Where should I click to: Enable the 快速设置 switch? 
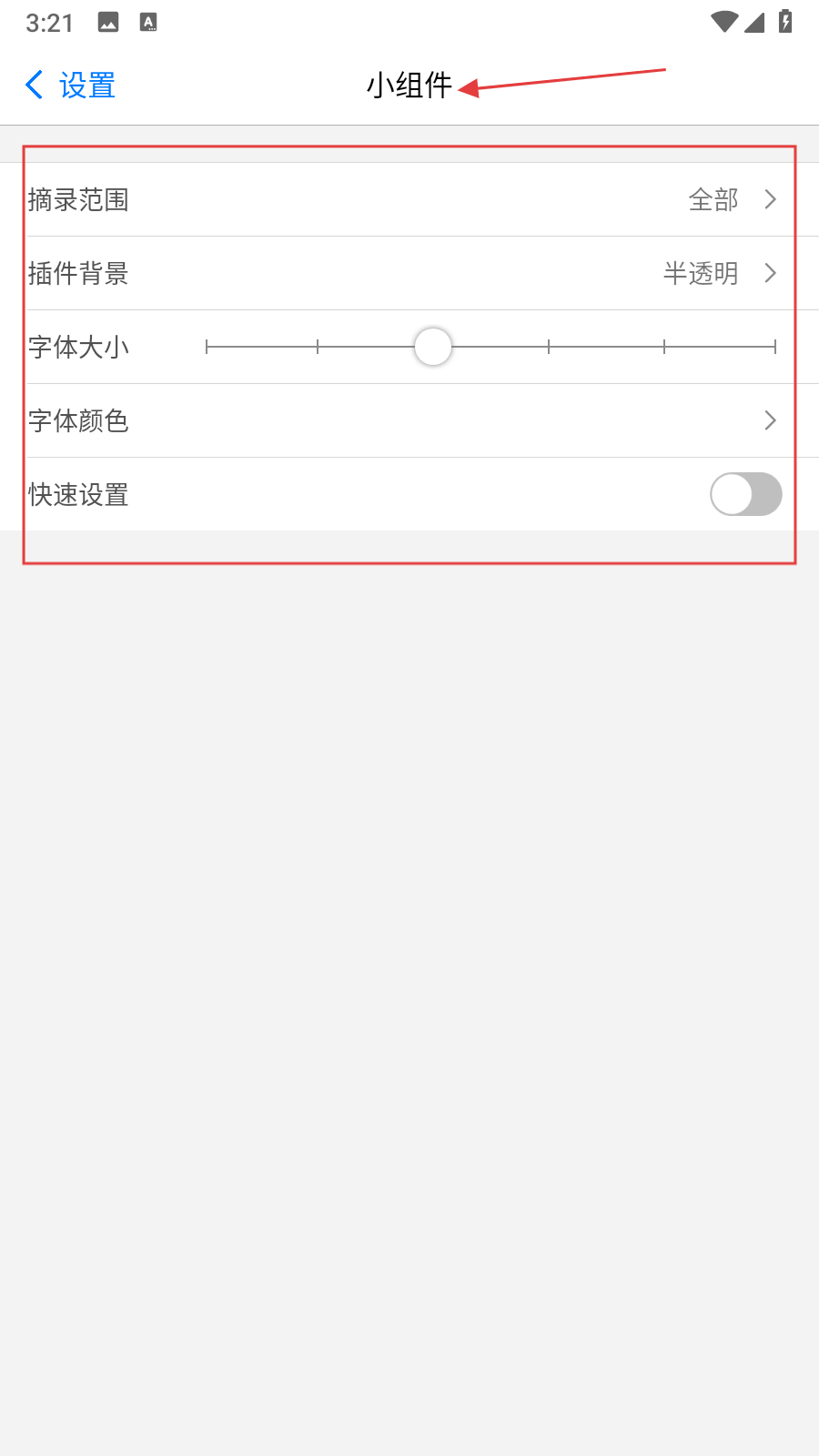(x=745, y=494)
